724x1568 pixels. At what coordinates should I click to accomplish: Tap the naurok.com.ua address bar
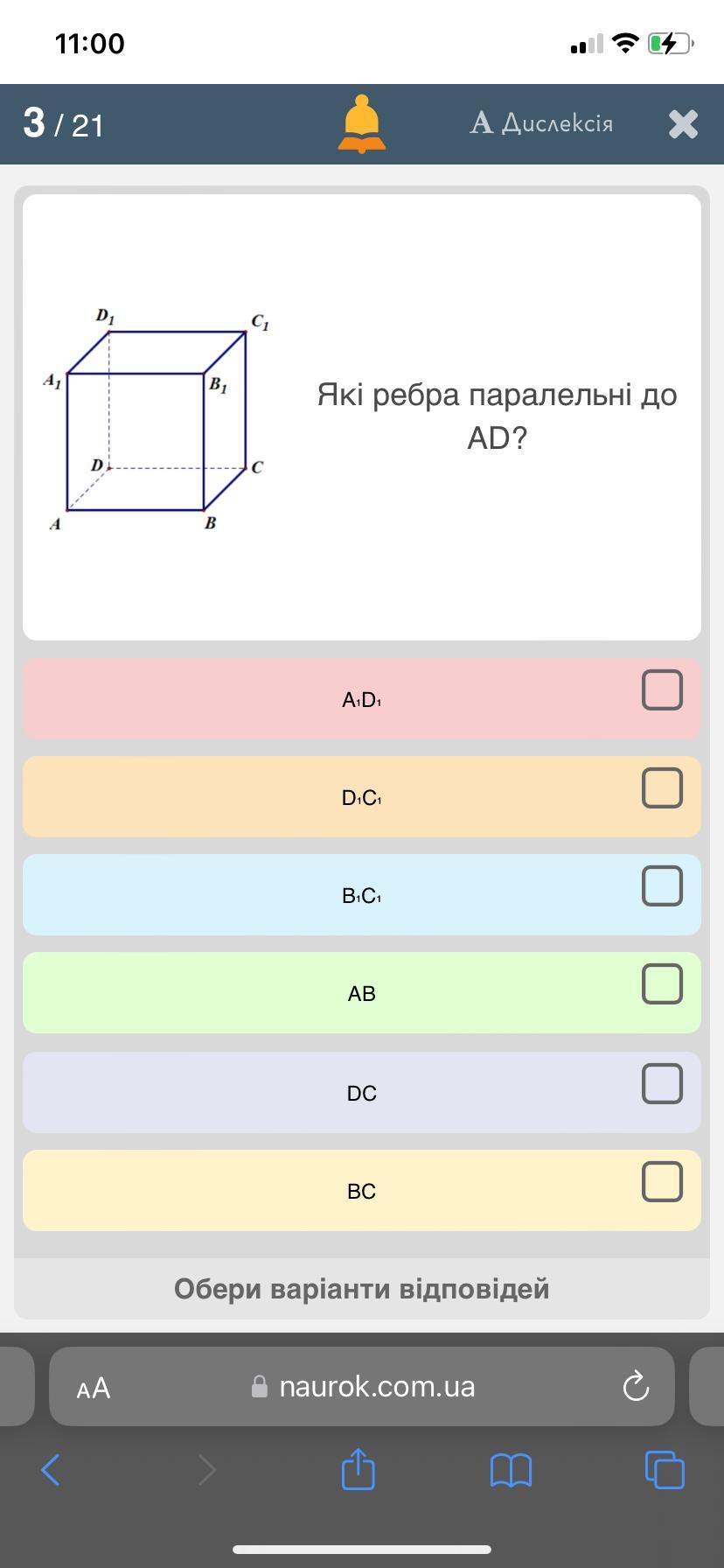pyautogui.click(x=362, y=1386)
